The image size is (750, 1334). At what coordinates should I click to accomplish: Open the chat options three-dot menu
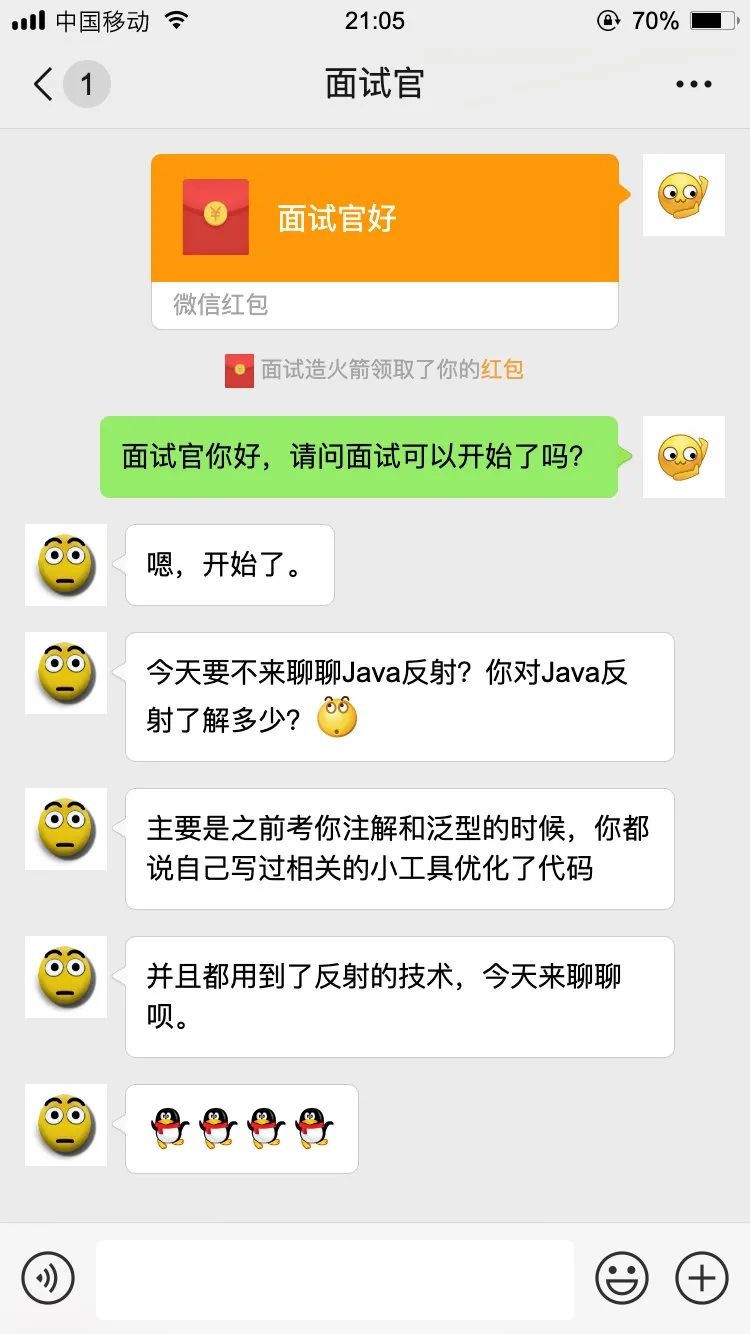click(693, 85)
